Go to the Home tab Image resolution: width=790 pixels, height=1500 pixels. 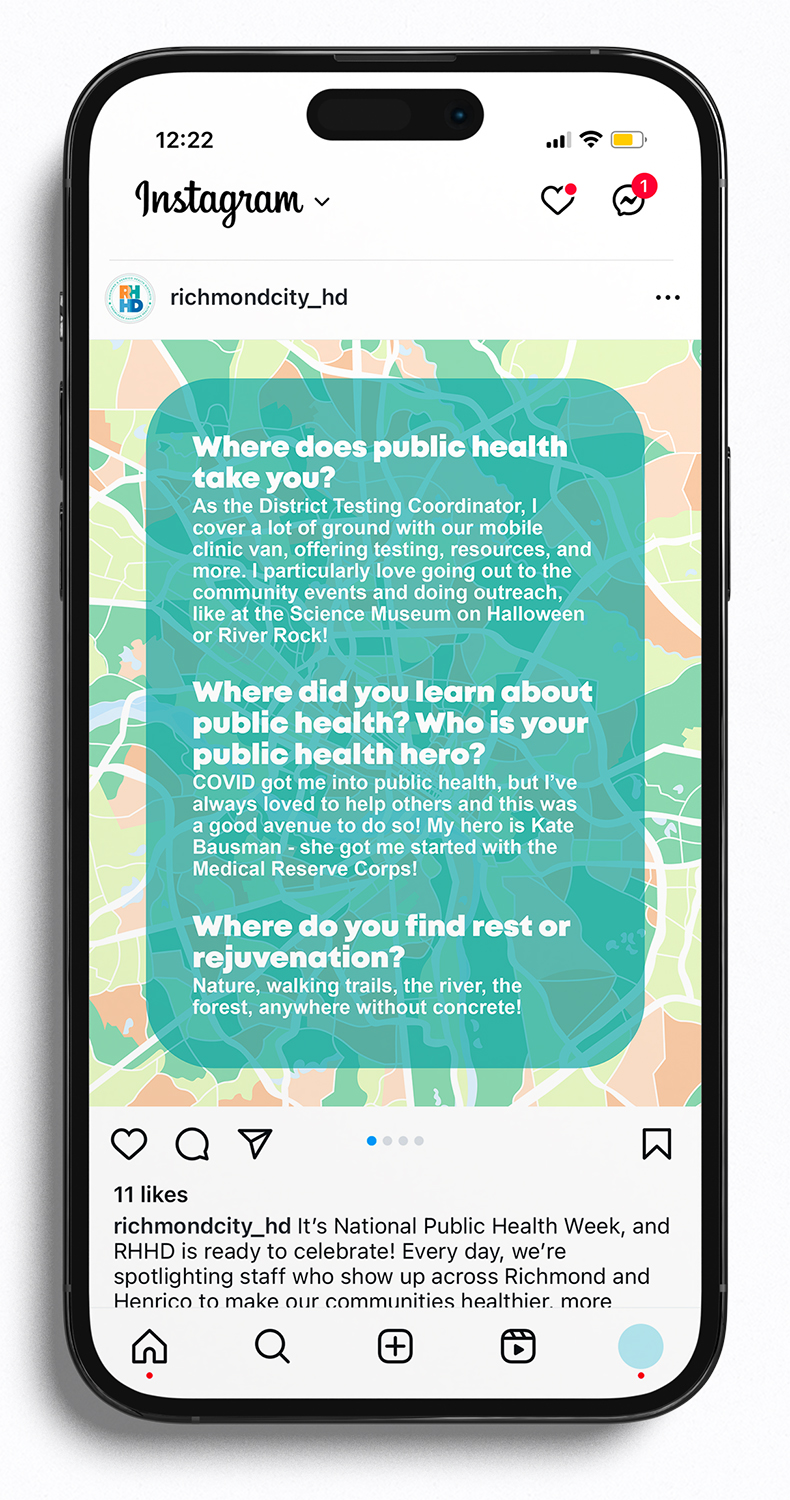pyautogui.click(x=150, y=1346)
